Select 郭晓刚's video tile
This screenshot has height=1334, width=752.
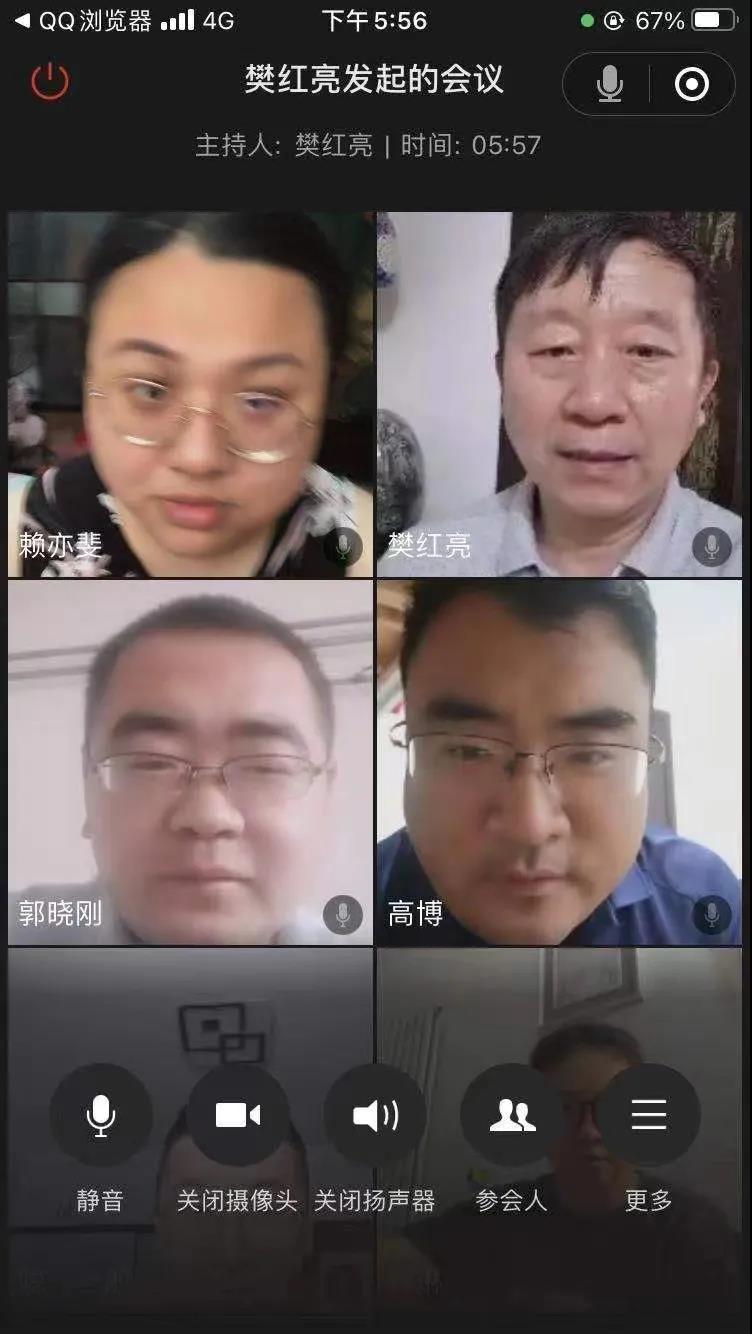click(x=190, y=762)
